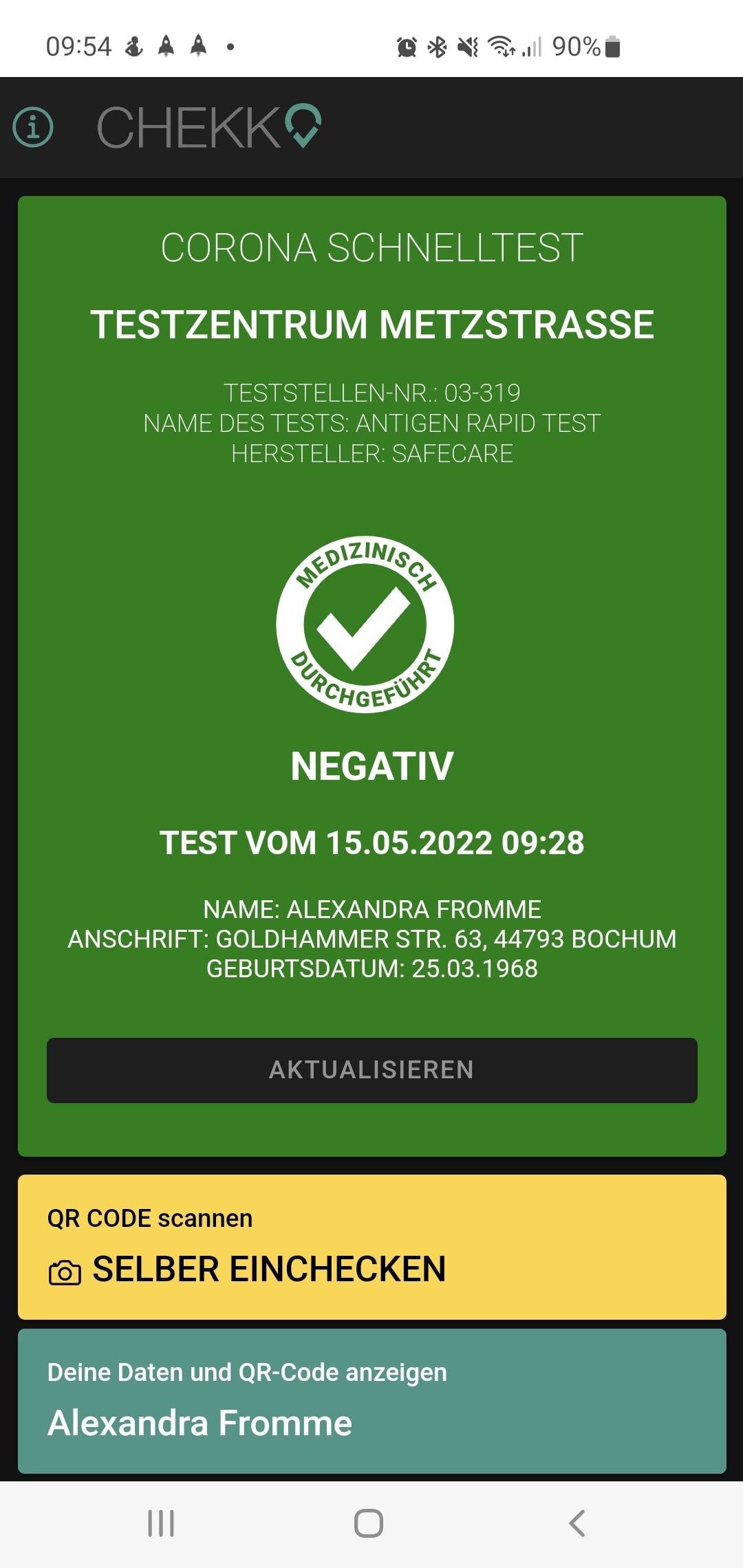743x1568 pixels.
Task: Open the recent apps overview
Action: (161, 1523)
